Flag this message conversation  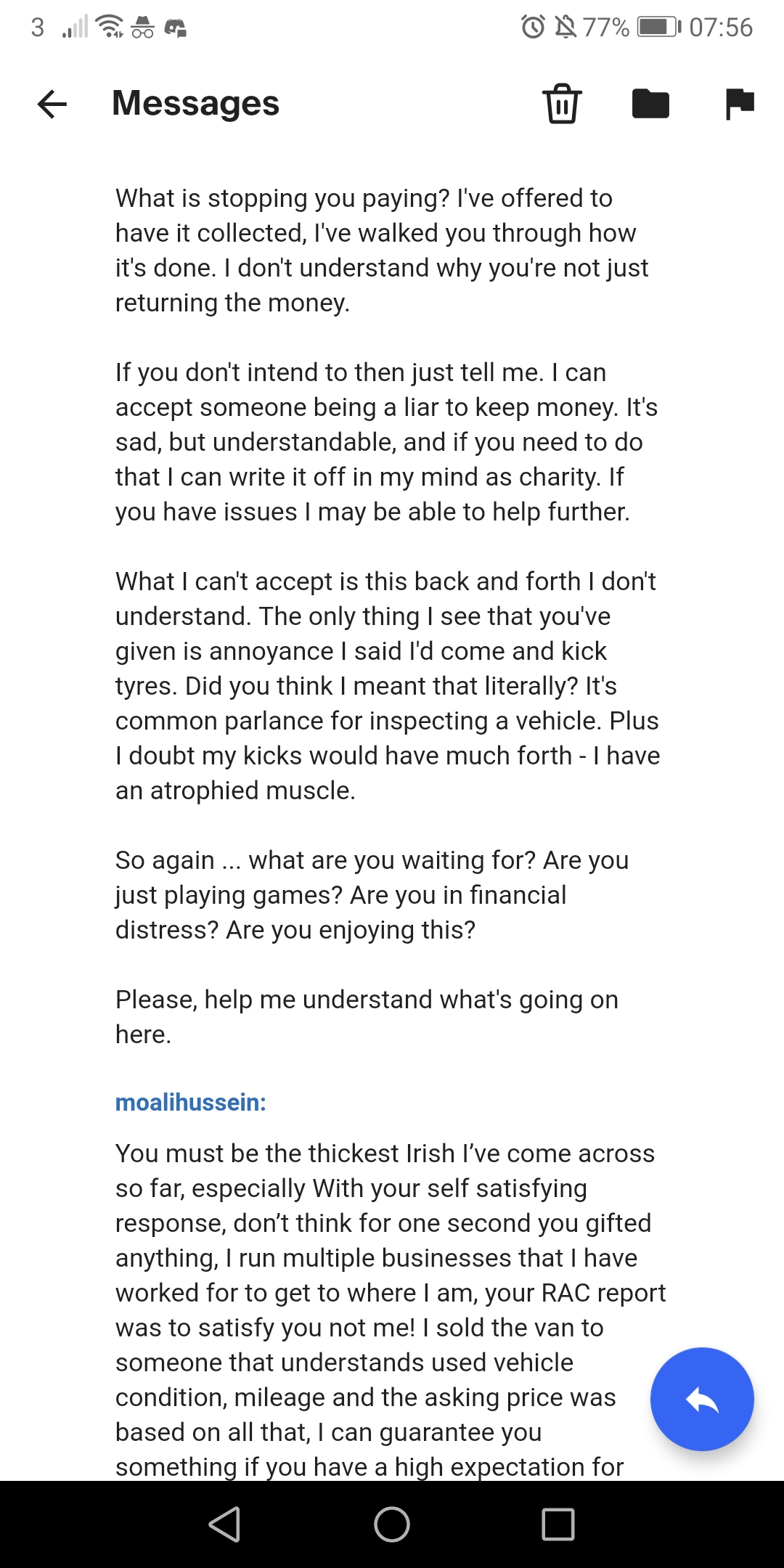(740, 104)
